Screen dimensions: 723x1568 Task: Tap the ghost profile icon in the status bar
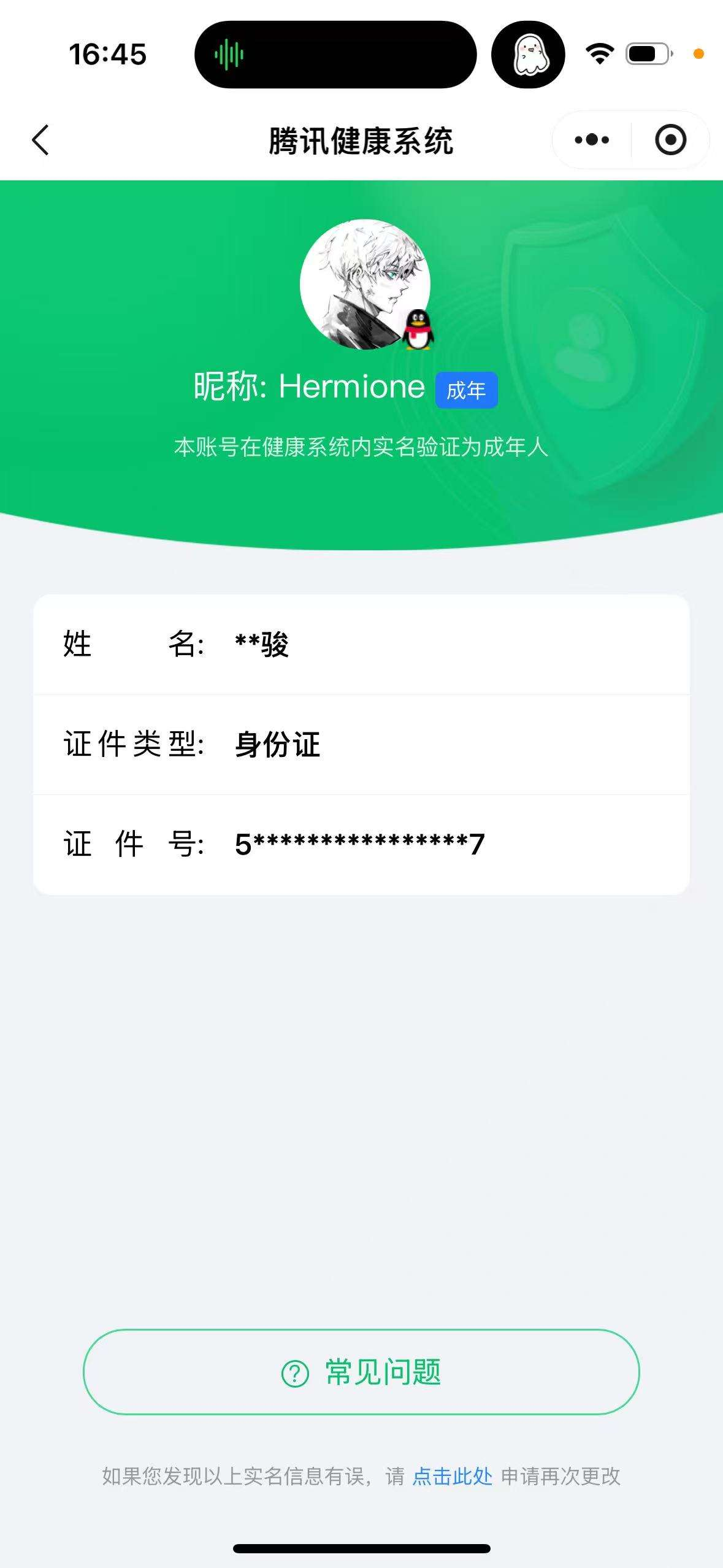click(529, 56)
